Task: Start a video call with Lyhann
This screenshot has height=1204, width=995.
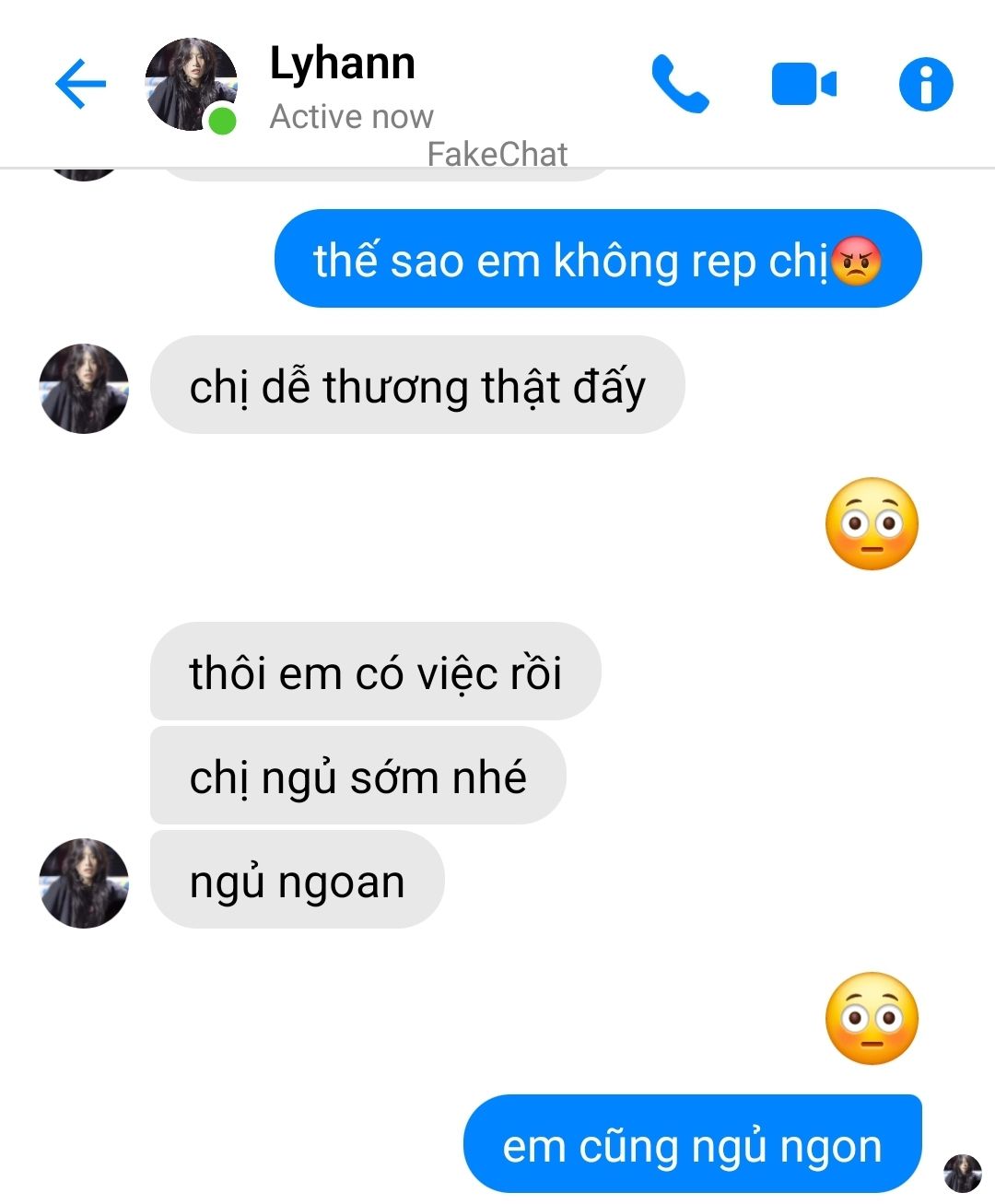Action: pos(803,85)
